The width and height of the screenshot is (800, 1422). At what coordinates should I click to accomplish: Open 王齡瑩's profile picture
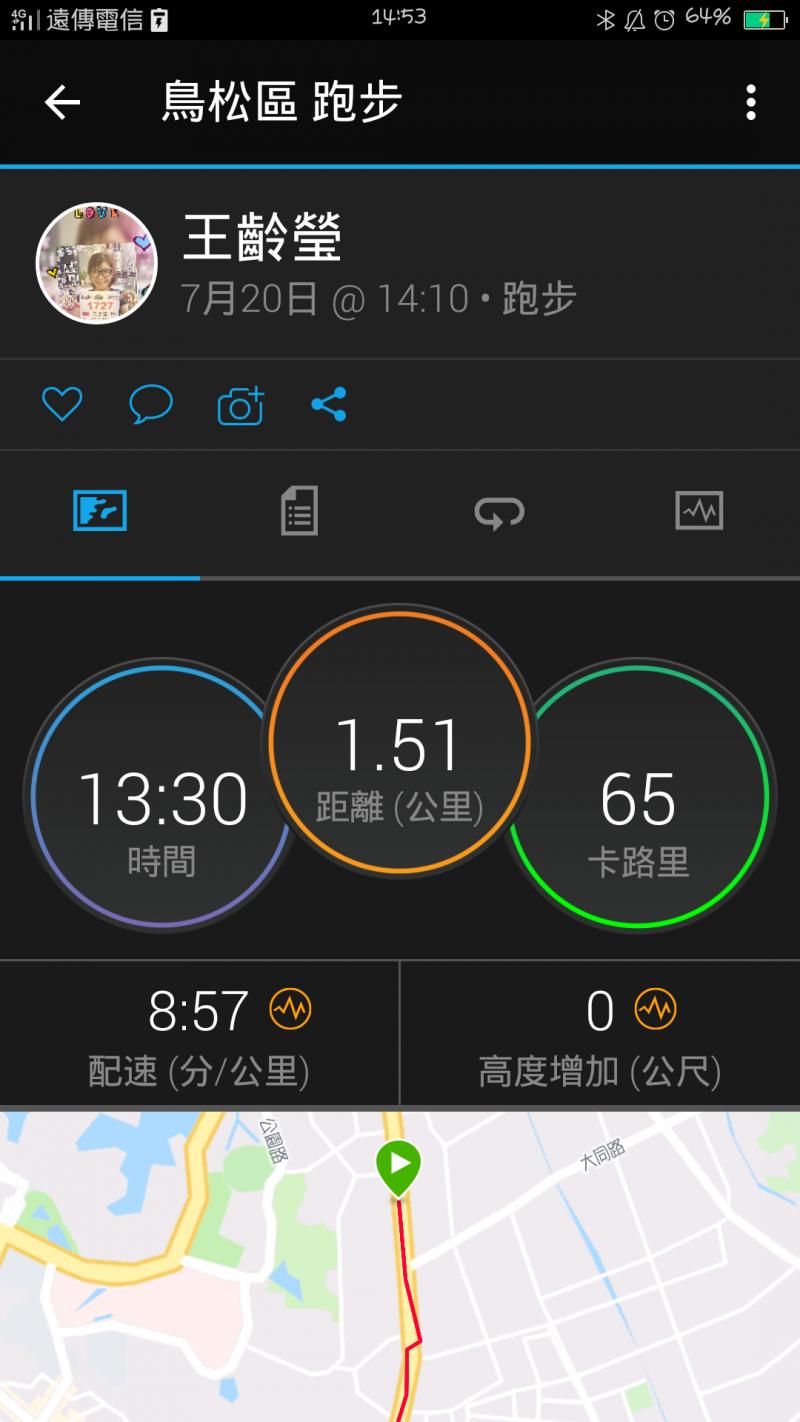point(97,263)
